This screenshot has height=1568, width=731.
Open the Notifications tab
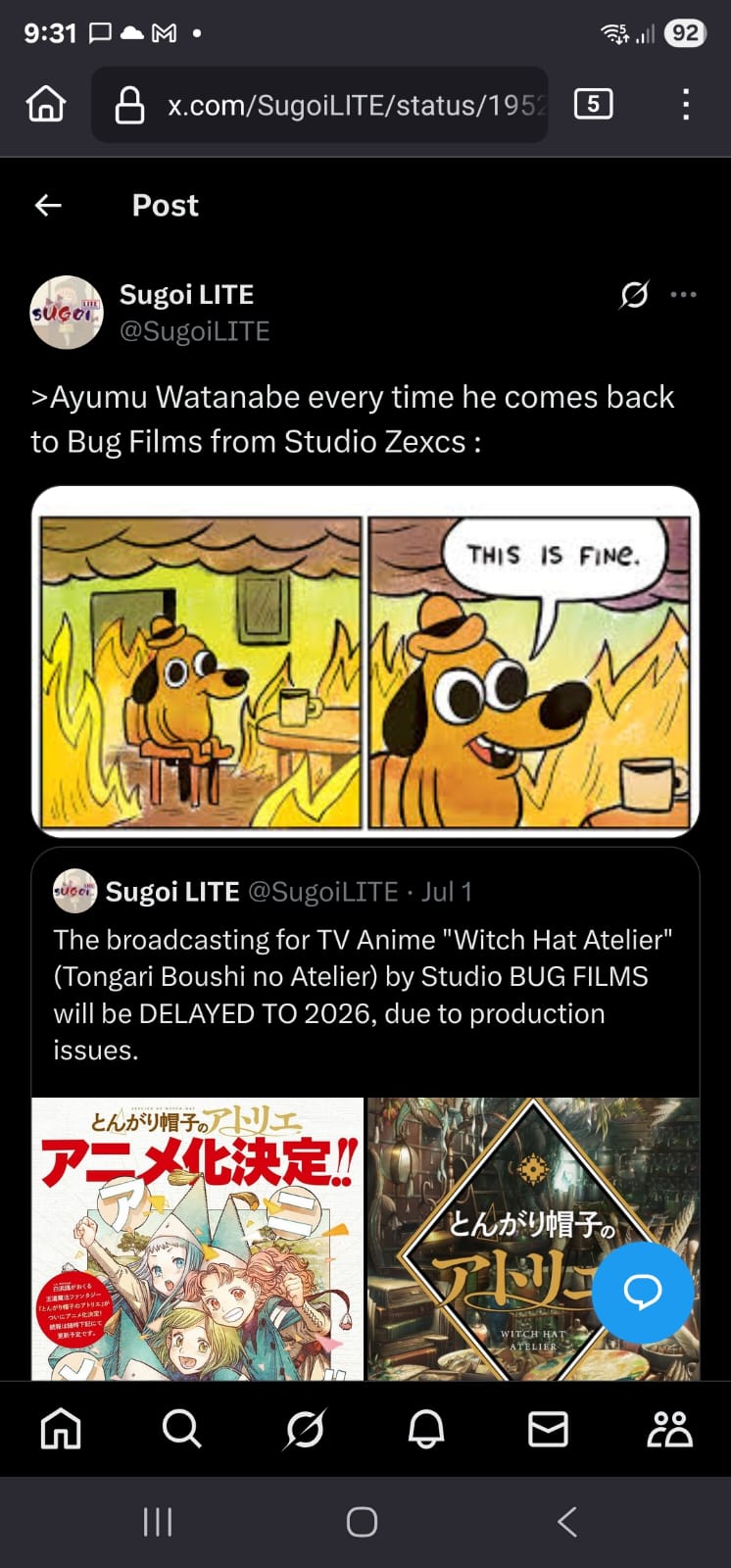pyautogui.click(x=426, y=1429)
